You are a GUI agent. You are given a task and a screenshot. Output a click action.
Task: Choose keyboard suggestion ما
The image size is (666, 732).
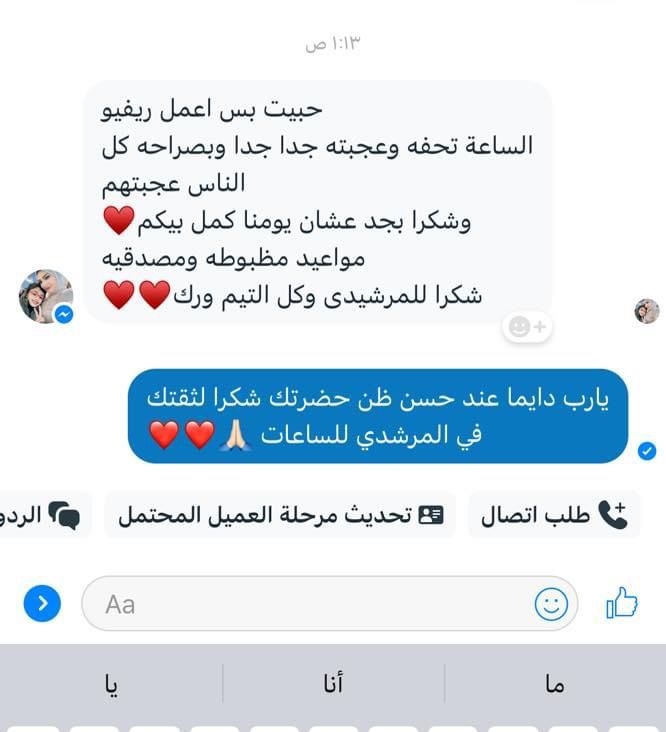coord(555,684)
